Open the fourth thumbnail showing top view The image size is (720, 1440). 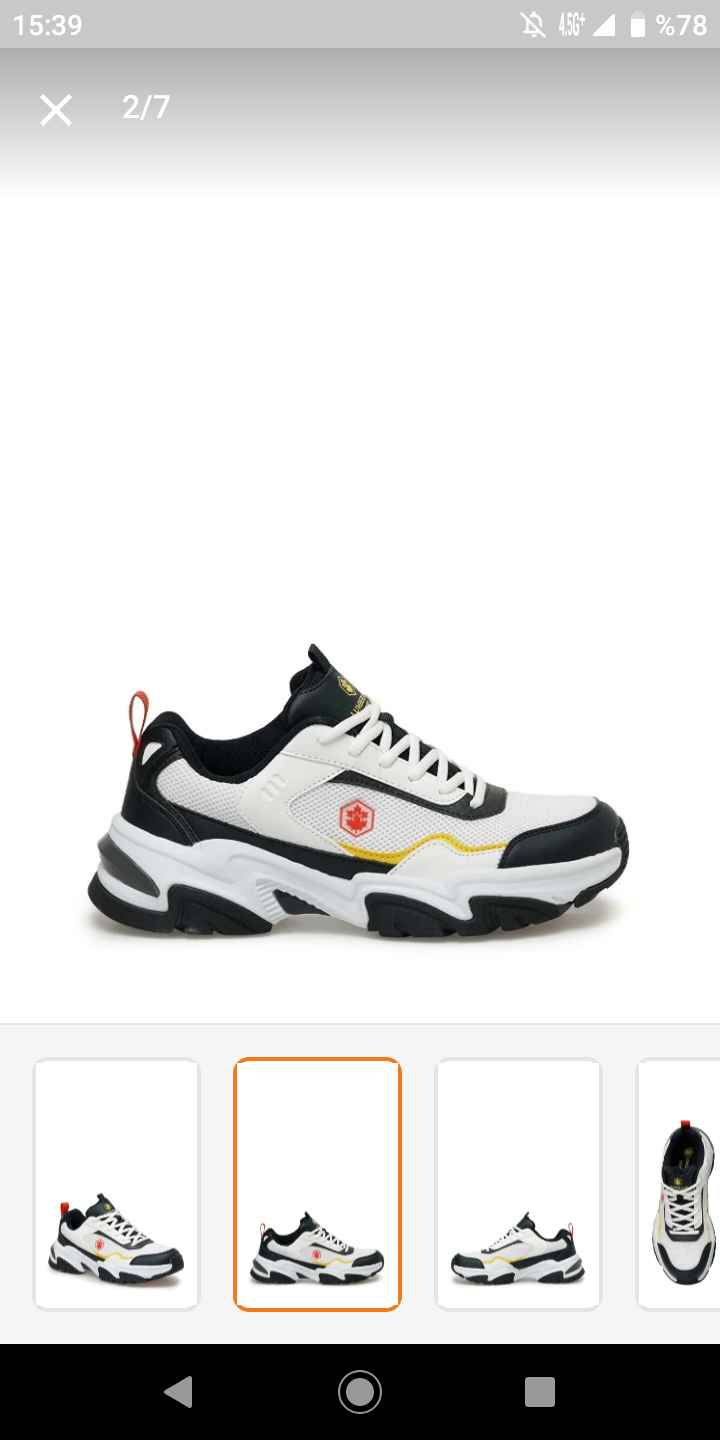pyautogui.click(x=679, y=1184)
